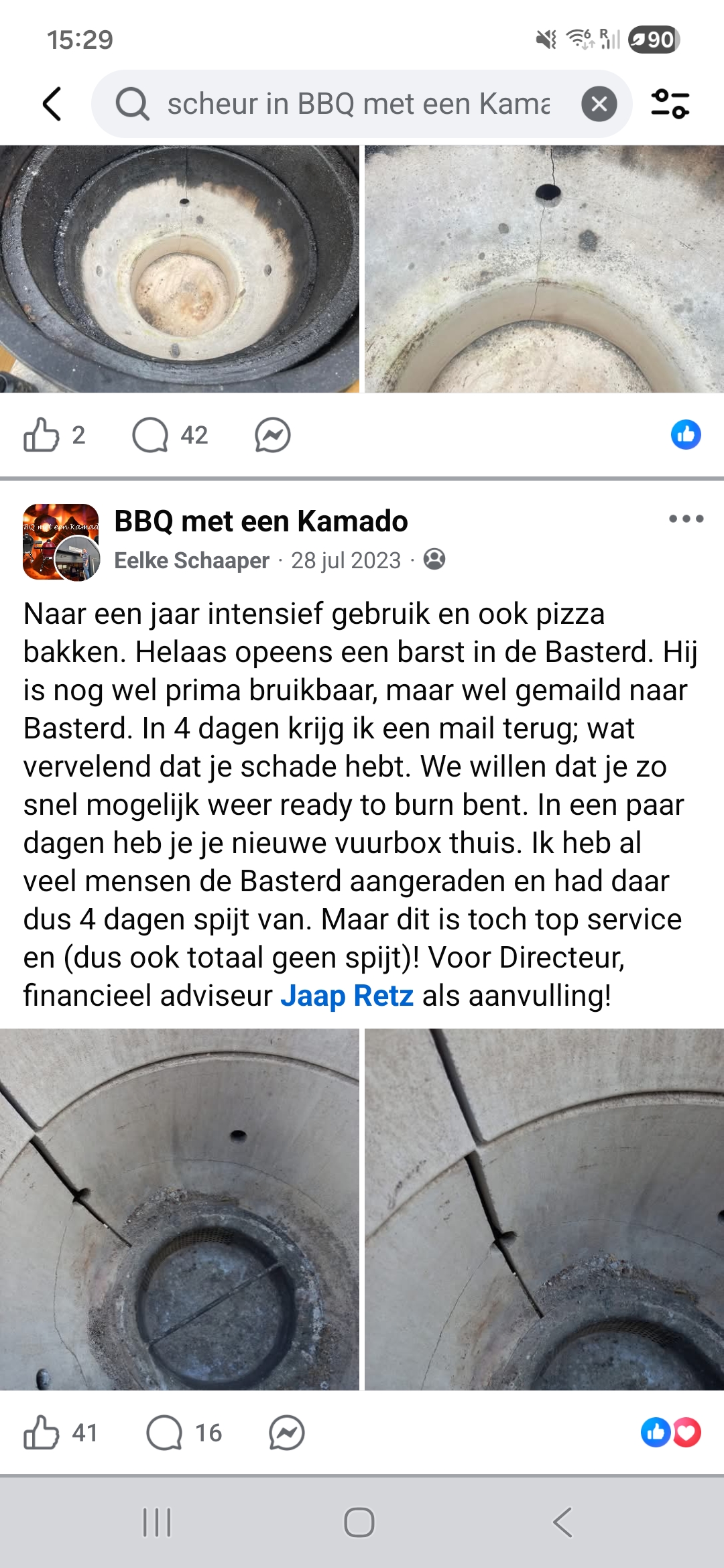View the reactions on the top post
The width and height of the screenshot is (724, 1568).
(x=685, y=435)
